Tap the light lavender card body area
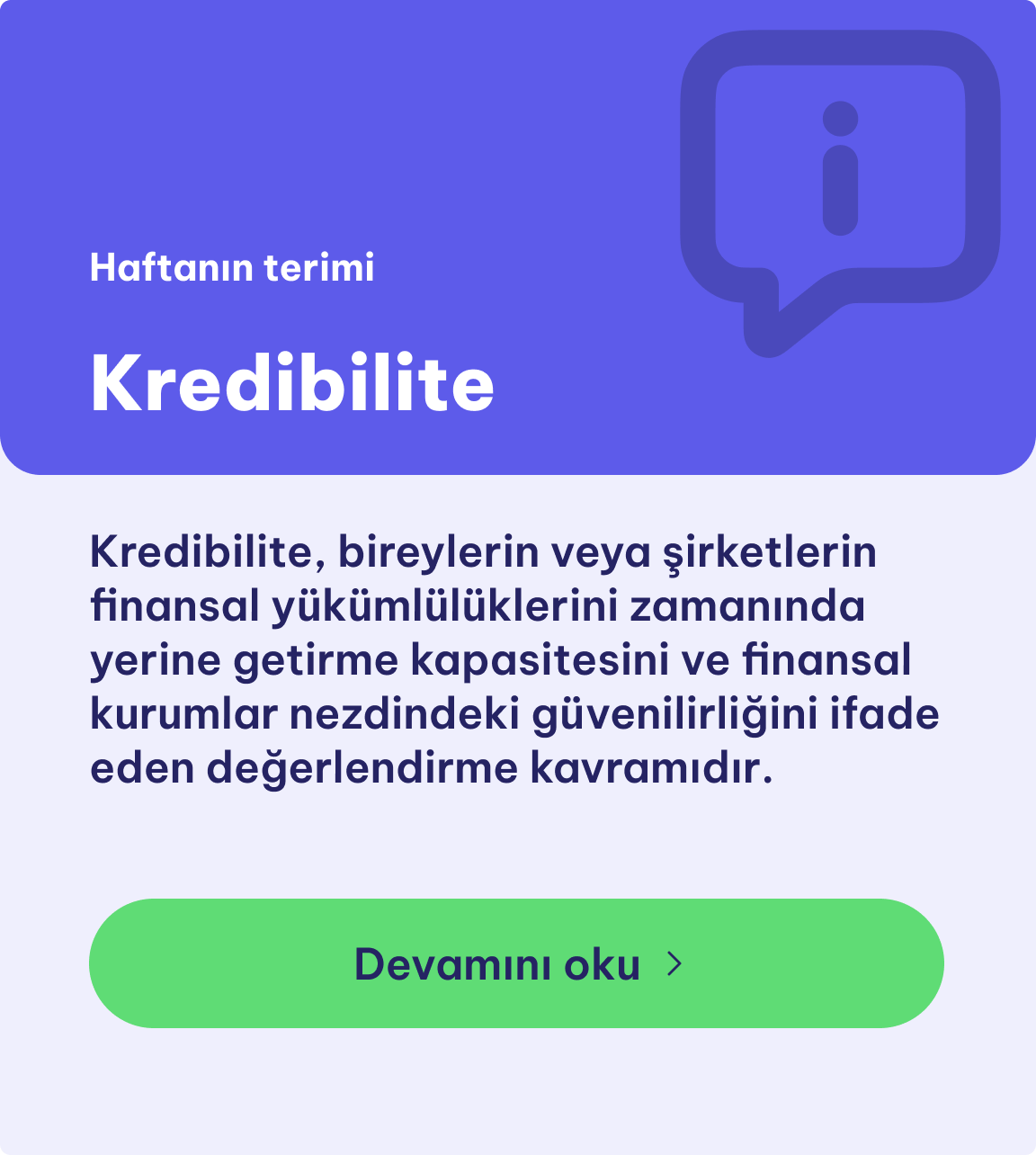The image size is (1036, 1155). [518, 855]
